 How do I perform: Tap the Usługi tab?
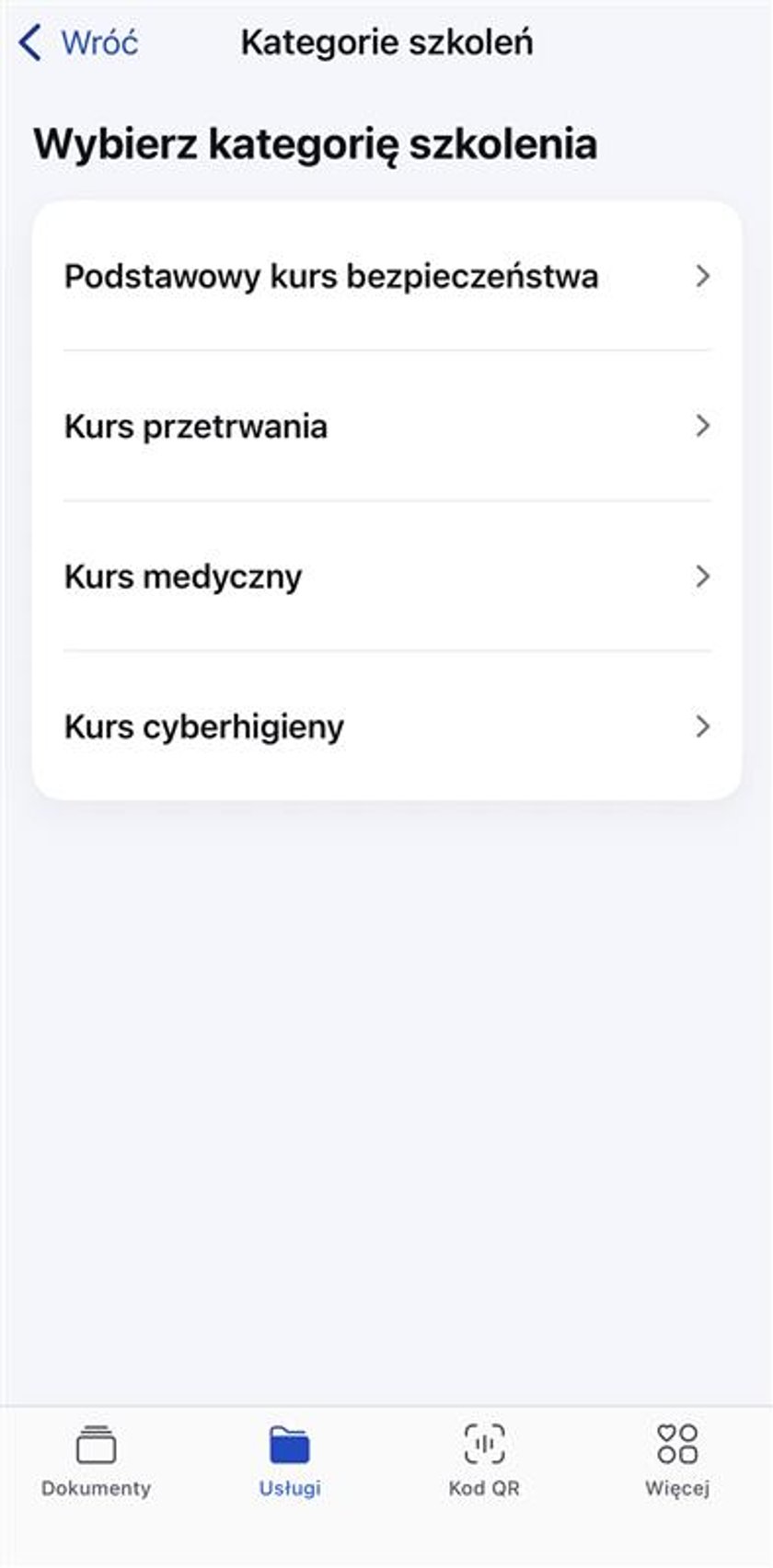[290, 1461]
